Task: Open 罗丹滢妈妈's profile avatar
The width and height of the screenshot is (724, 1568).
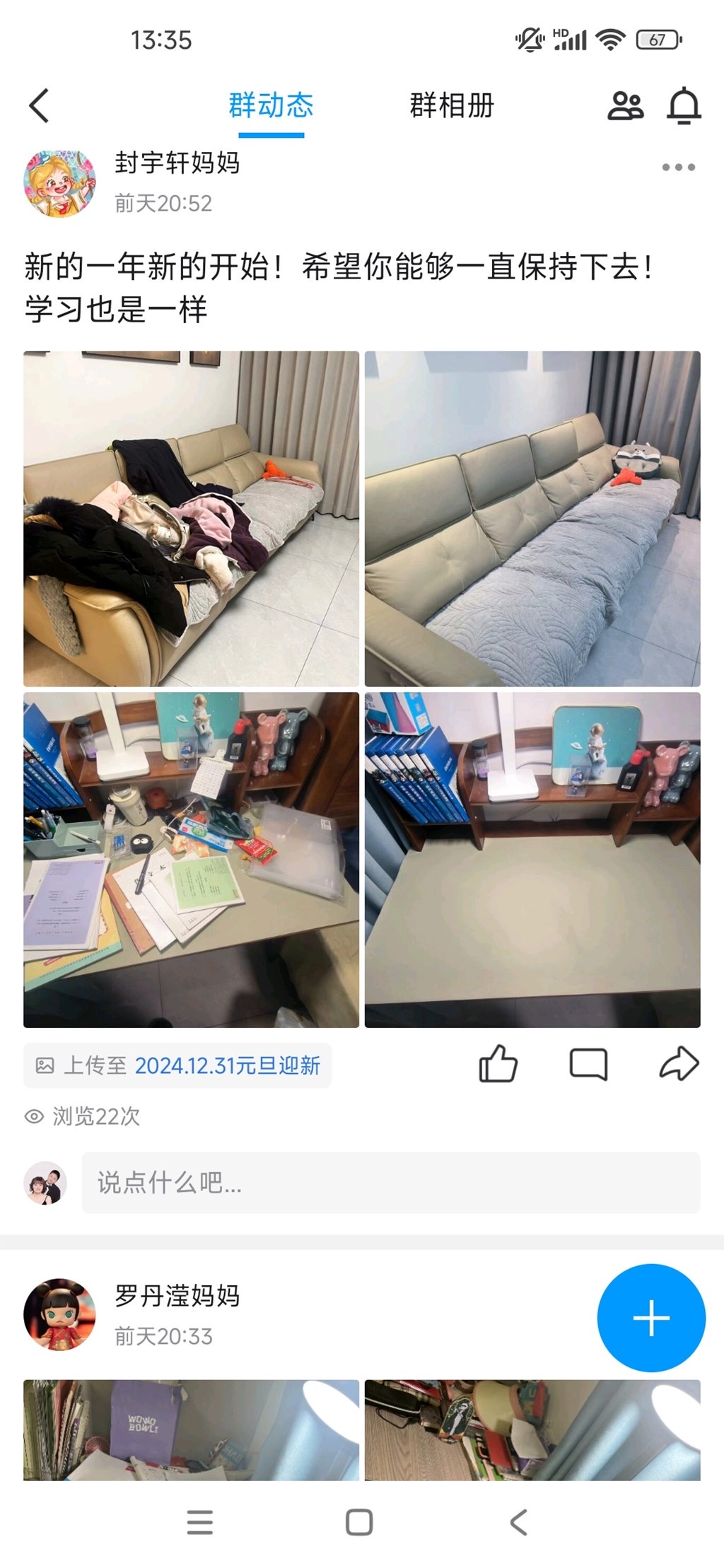Action: tap(59, 1314)
